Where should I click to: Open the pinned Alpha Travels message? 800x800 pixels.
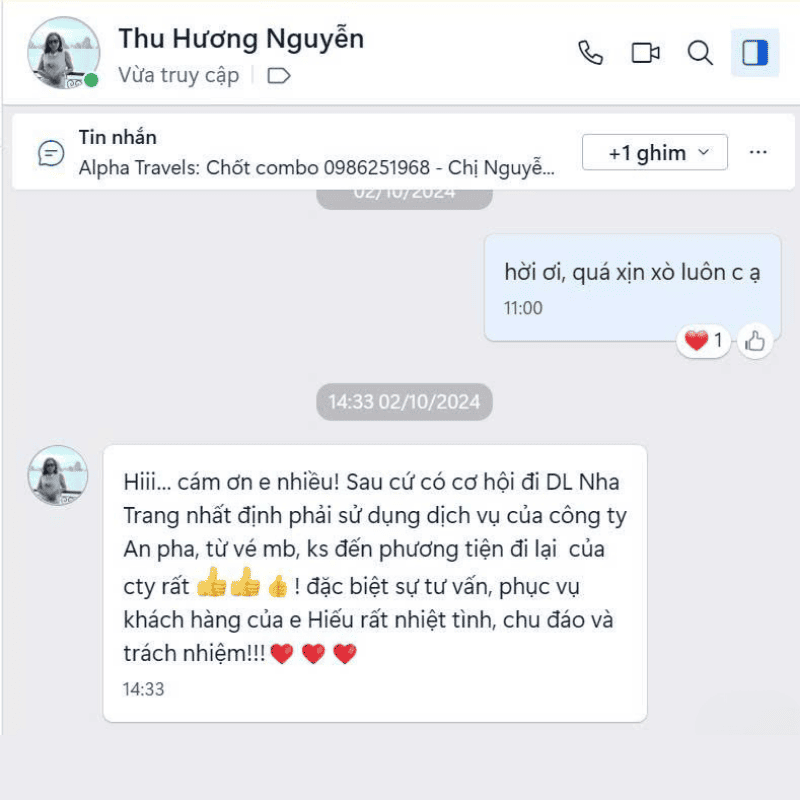315,167
